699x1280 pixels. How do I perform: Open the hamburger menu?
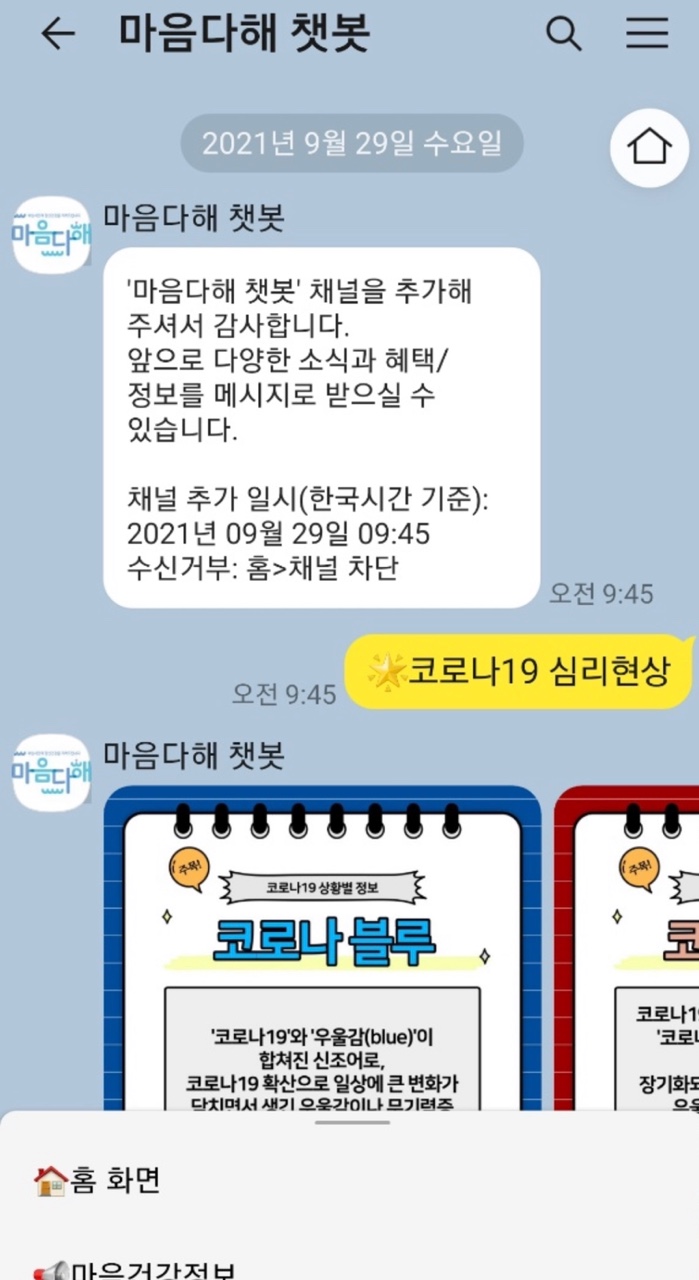click(x=647, y=34)
